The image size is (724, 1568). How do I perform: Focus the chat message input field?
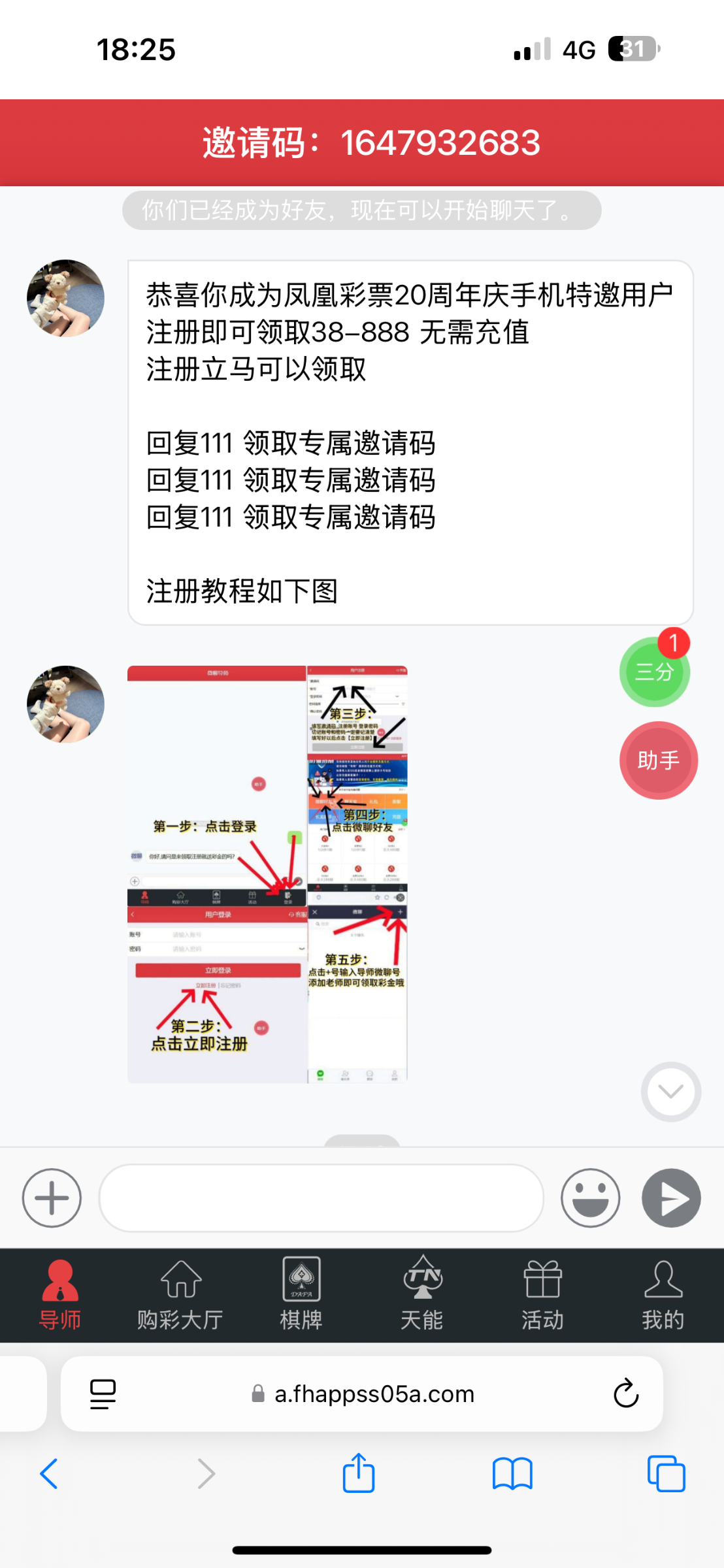click(321, 1198)
